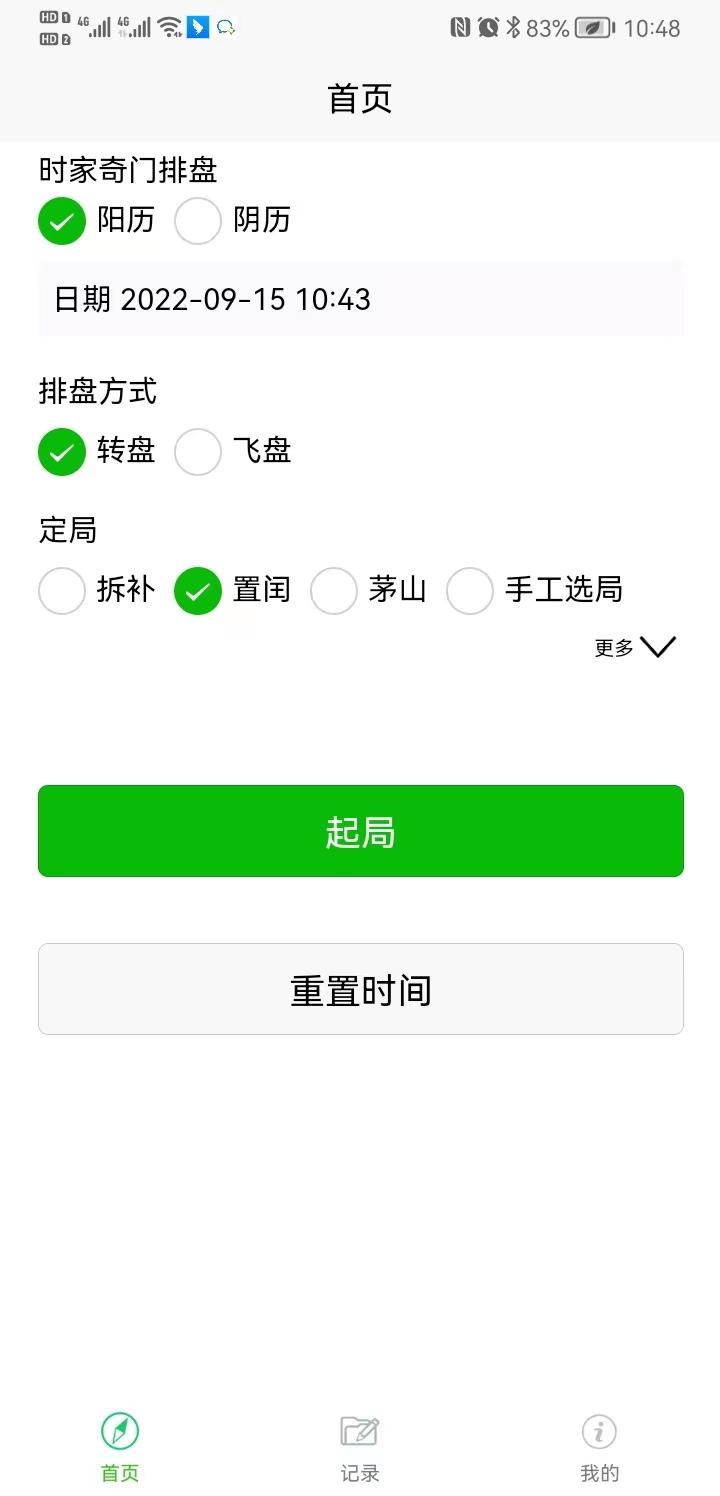Tap the alarm clock status bar icon
720x1496 pixels.
[488, 28]
